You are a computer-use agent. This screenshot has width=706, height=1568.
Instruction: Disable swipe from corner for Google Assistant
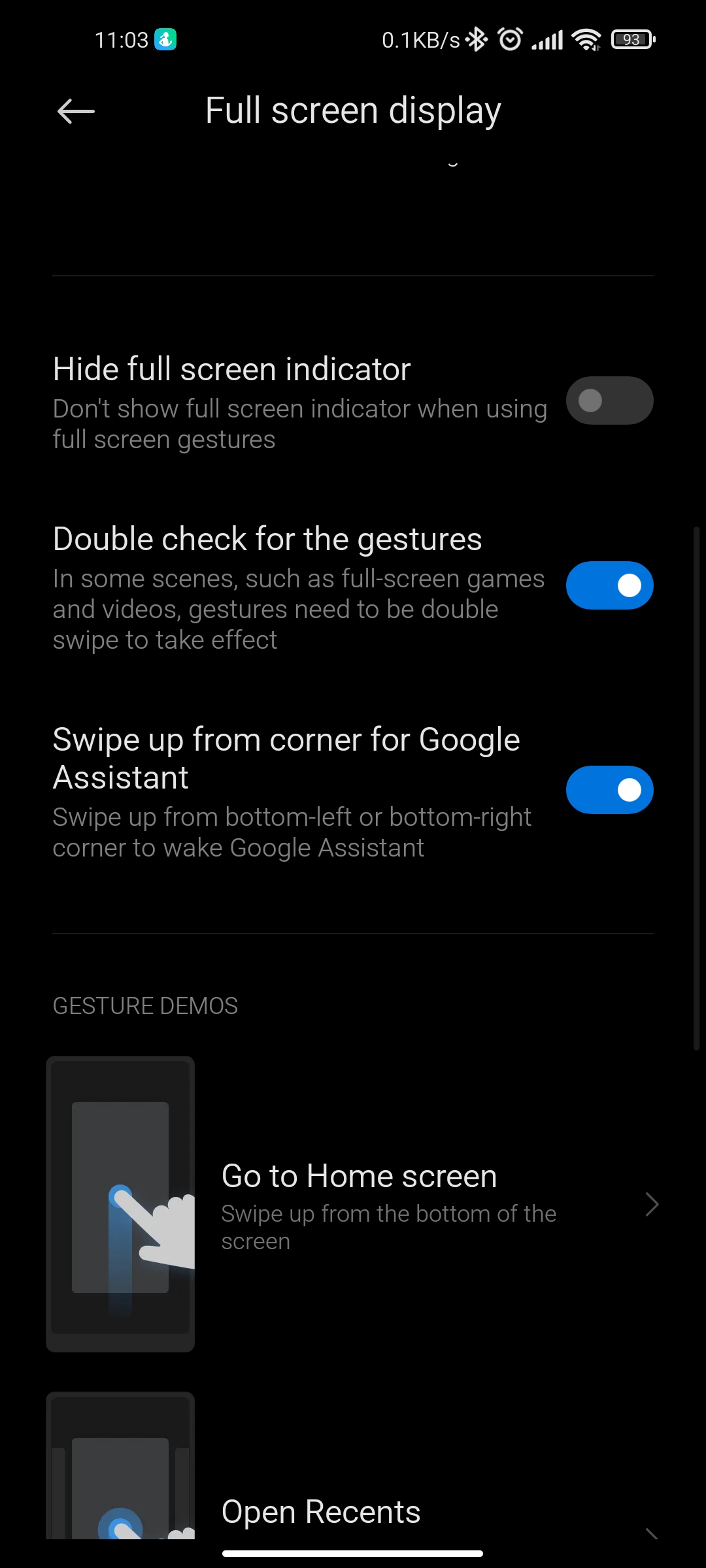[609, 790]
